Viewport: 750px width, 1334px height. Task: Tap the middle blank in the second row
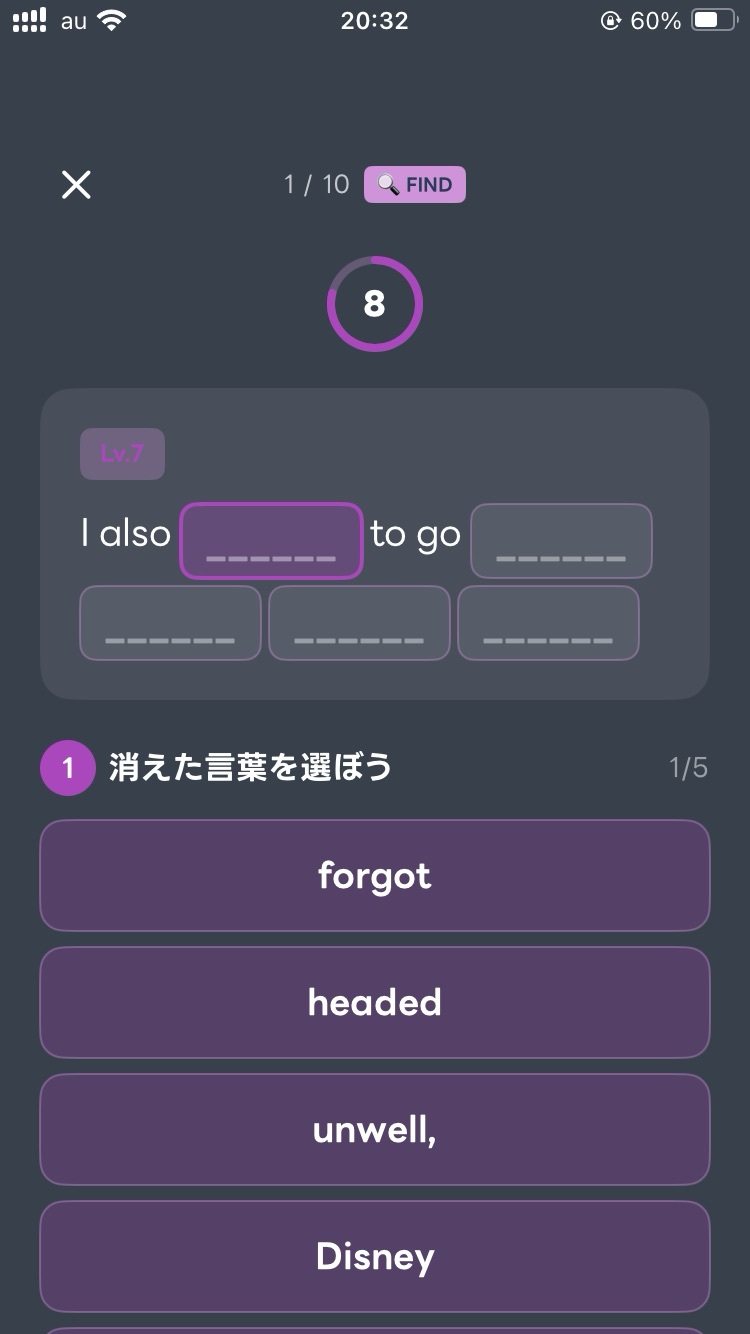359,622
